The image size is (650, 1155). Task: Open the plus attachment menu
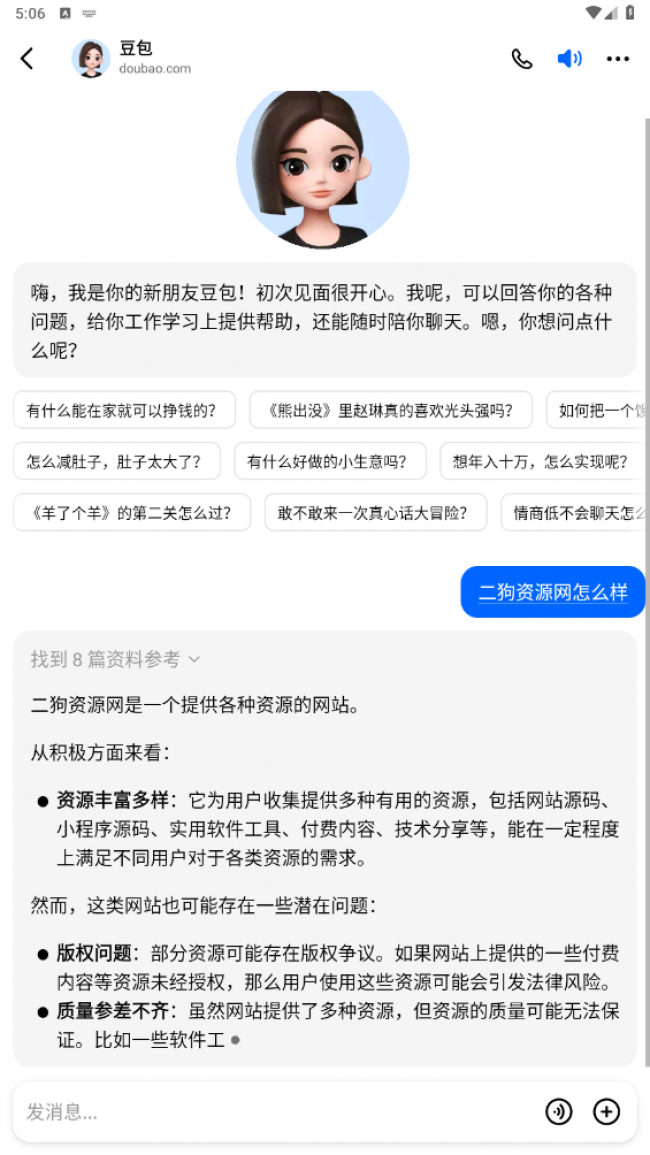(x=607, y=1112)
